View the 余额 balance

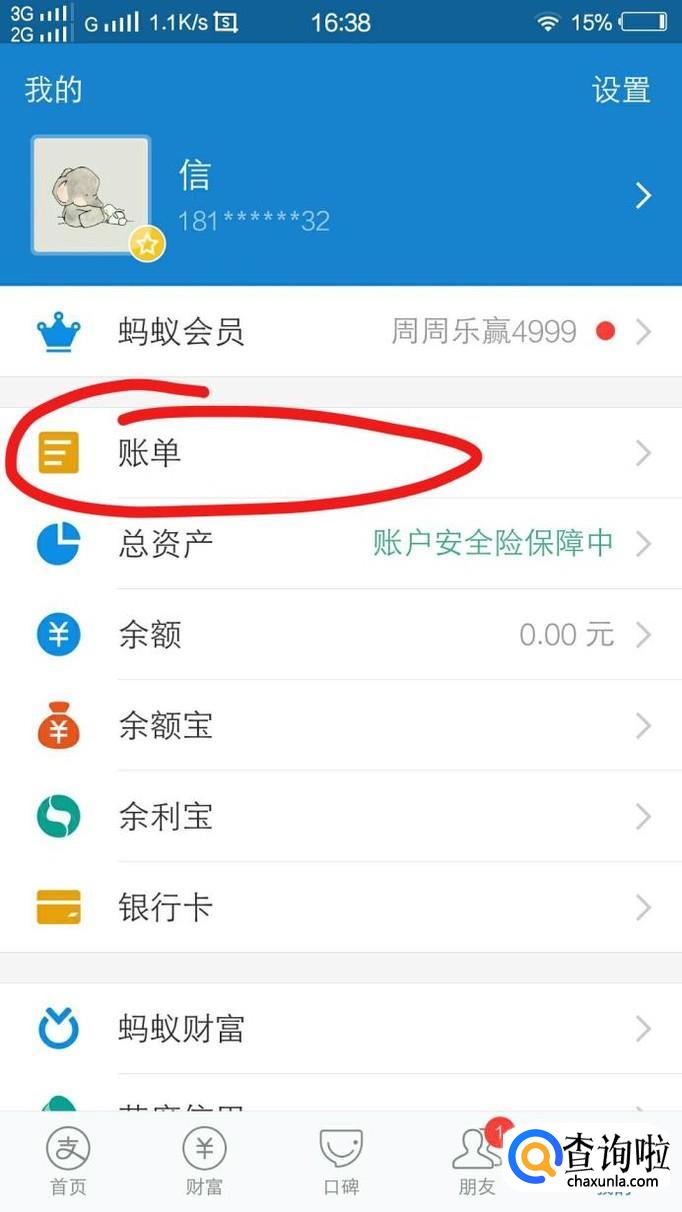point(340,635)
